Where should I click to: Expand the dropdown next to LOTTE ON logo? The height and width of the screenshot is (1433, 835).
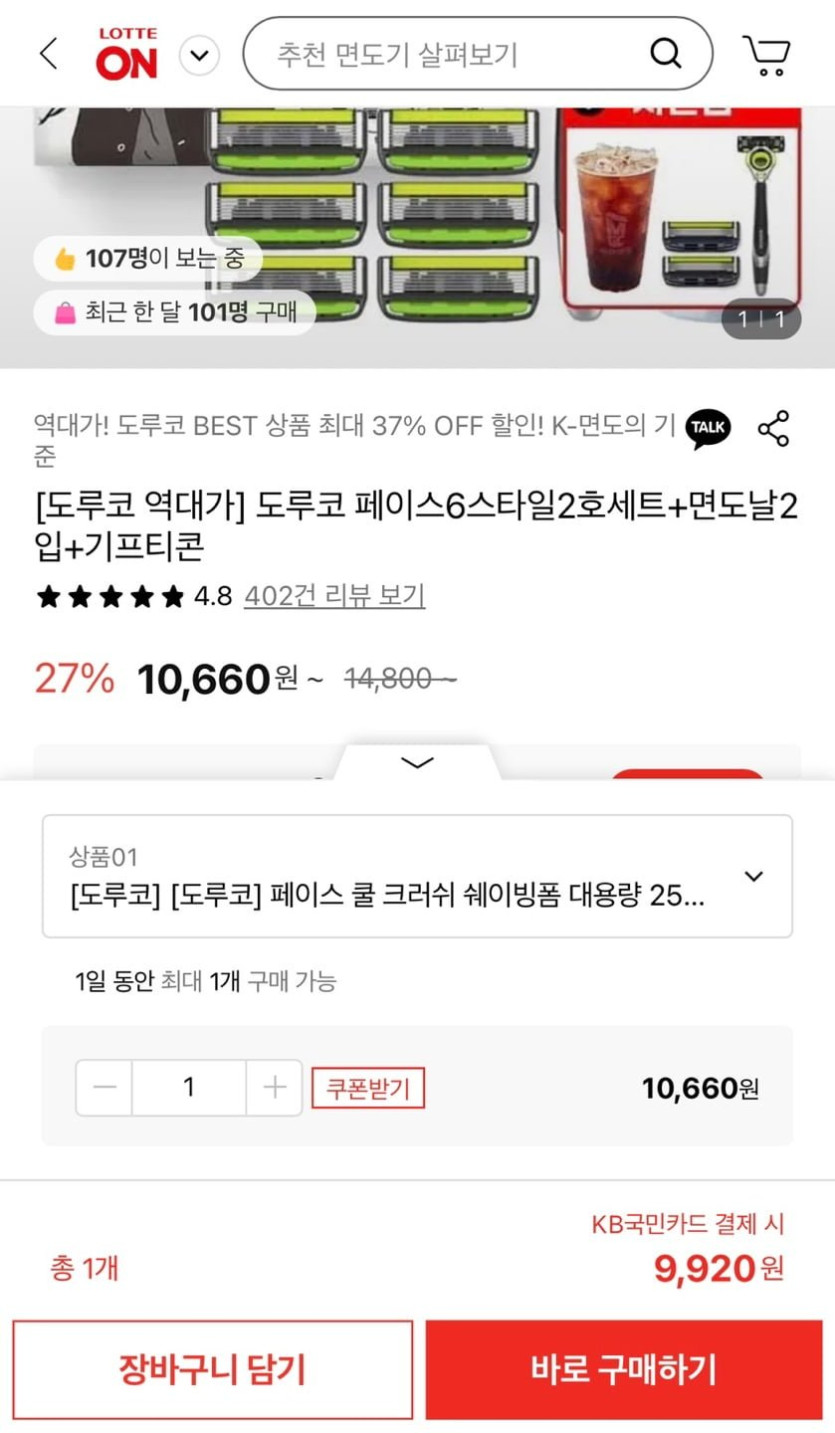(x=199, y=54)
